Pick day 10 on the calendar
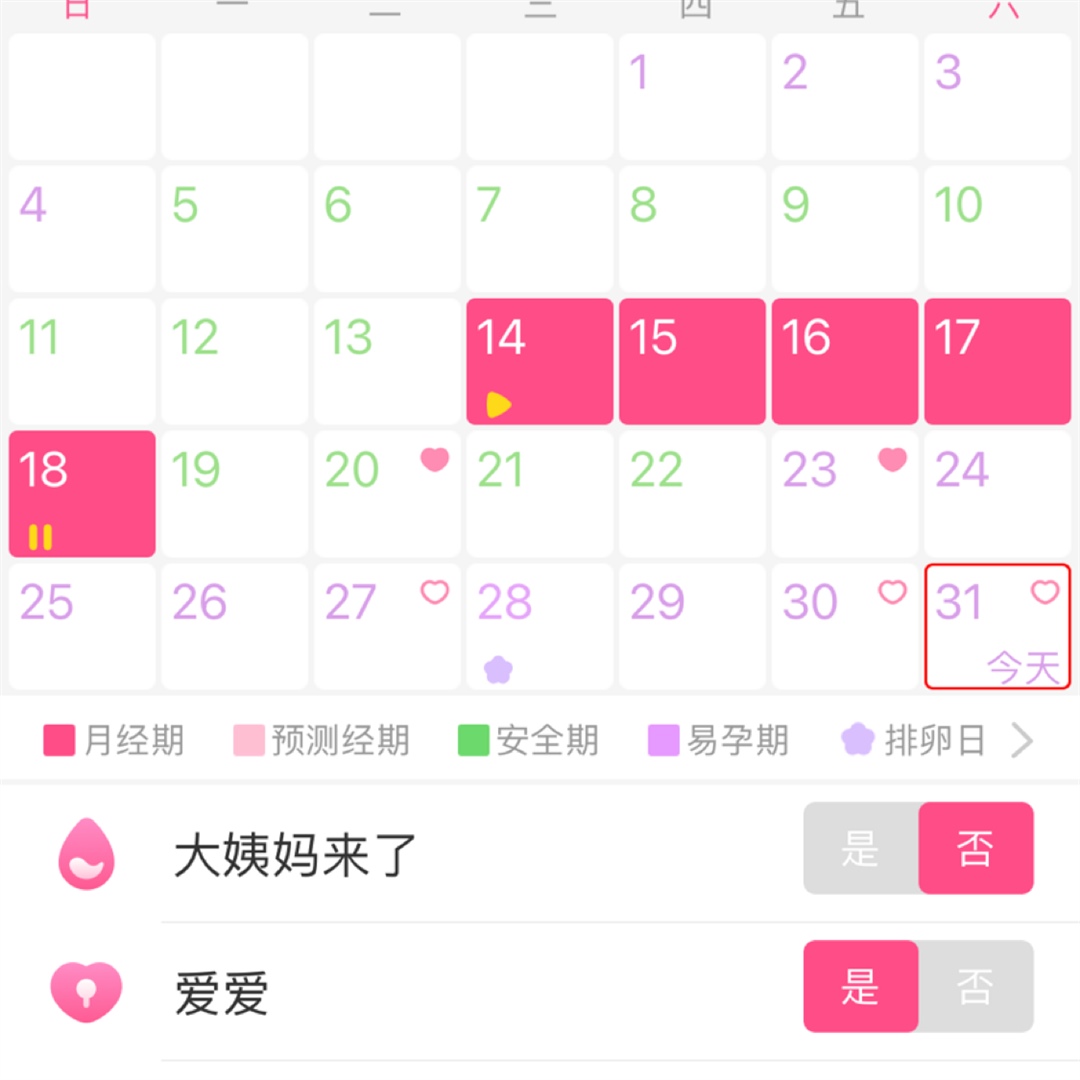The image size is (1080, 1080). click(x=997, y=229)
